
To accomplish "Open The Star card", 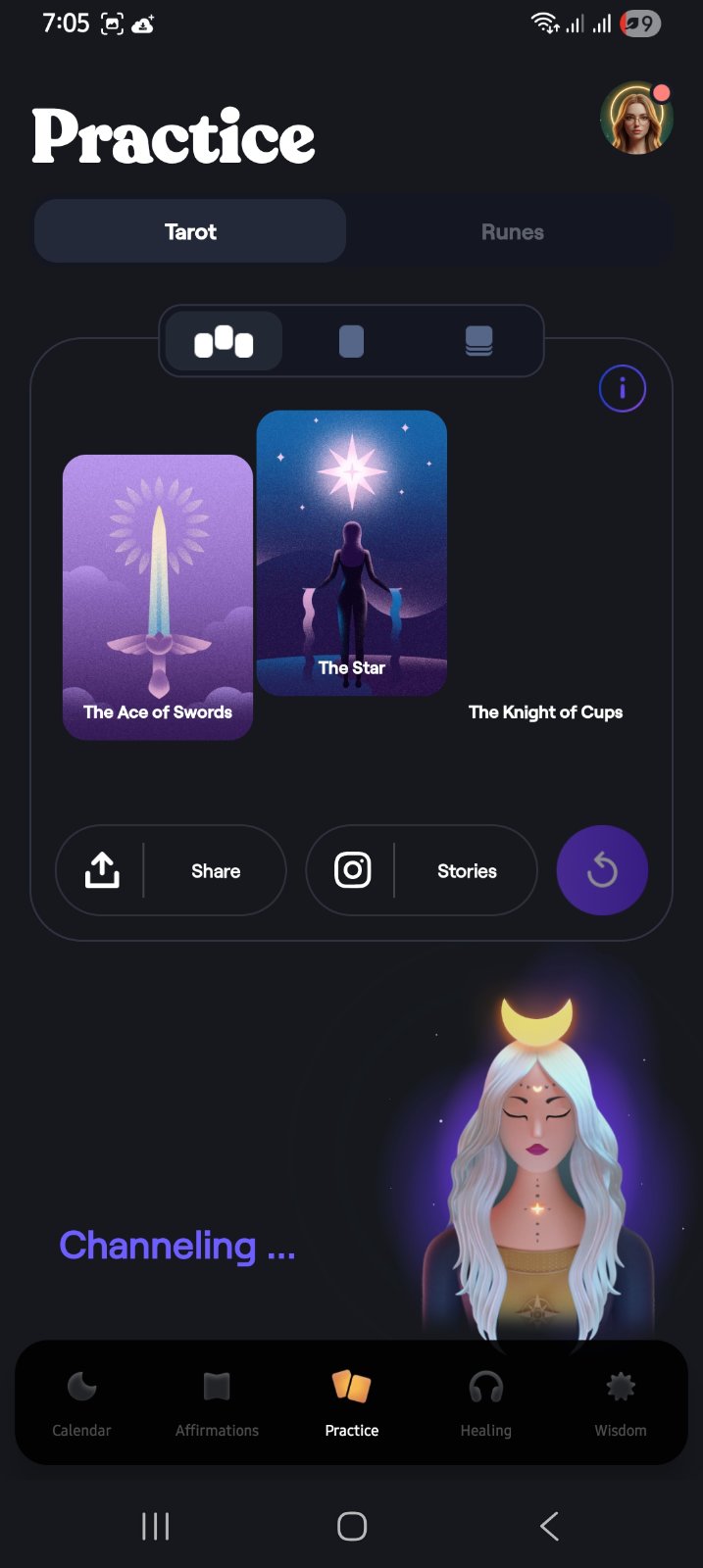I will 352,553.
